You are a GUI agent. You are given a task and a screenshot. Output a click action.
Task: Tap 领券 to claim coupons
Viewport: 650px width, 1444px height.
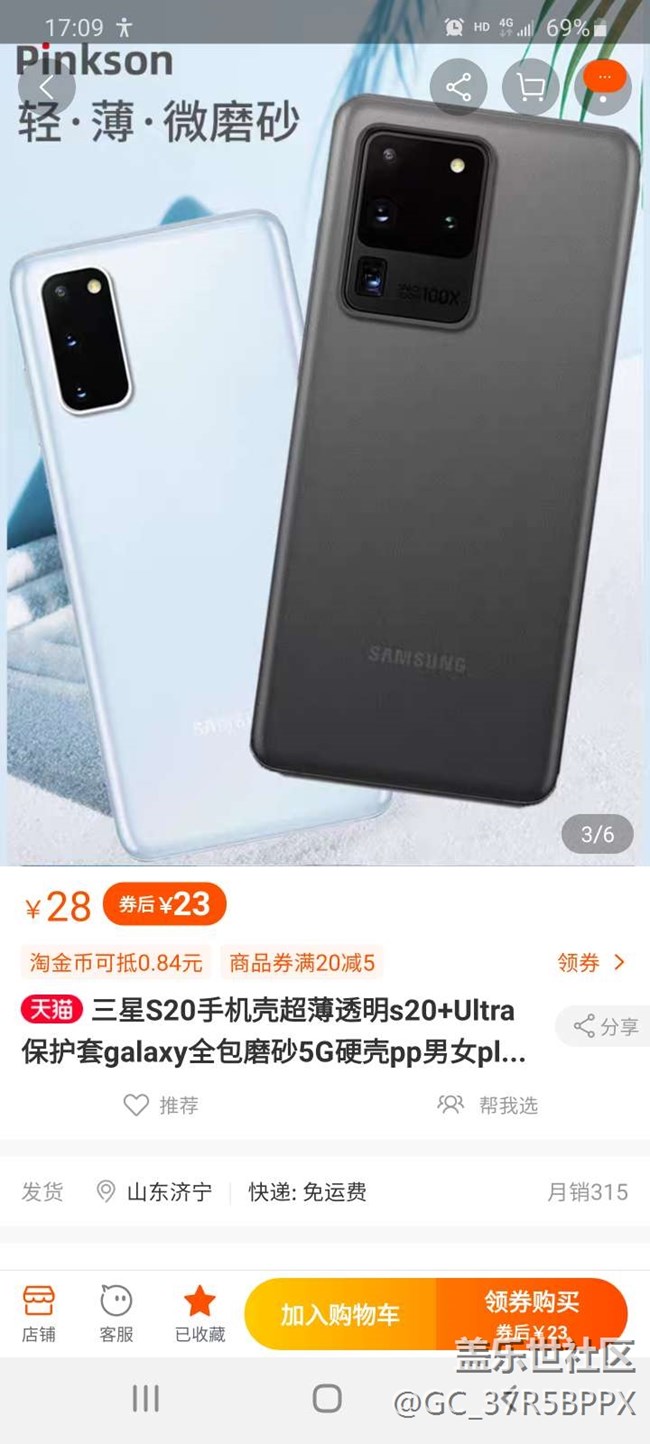click(x=590, y=962)
